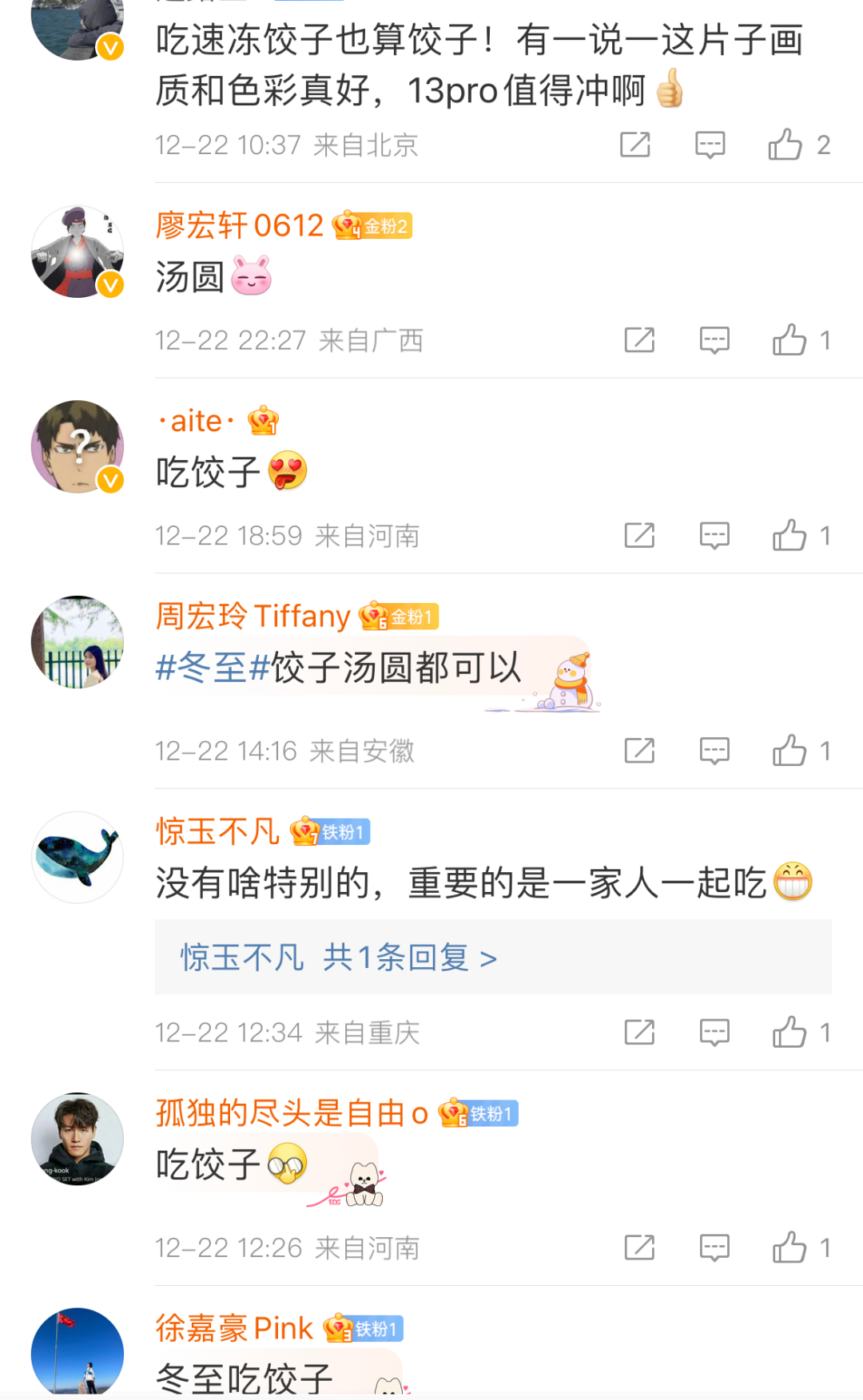Visit 孤独的尽头是自由o's profile from username
This screenshot has width=863, height=1400.
[x=292, y=1113]
